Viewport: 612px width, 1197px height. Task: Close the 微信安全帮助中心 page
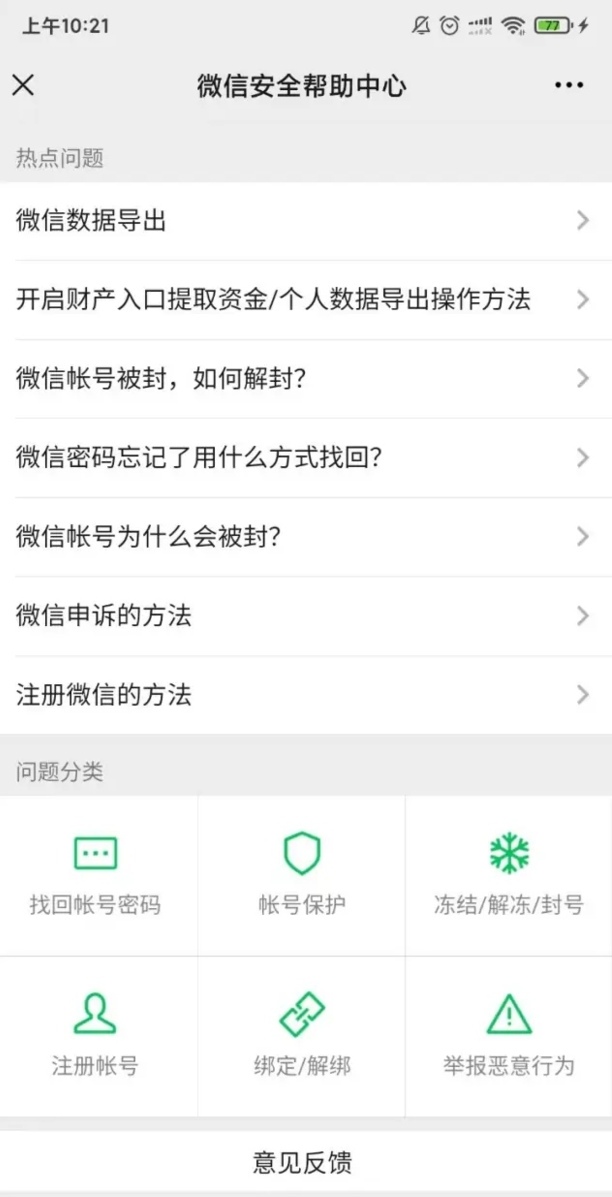click(23, 85)
